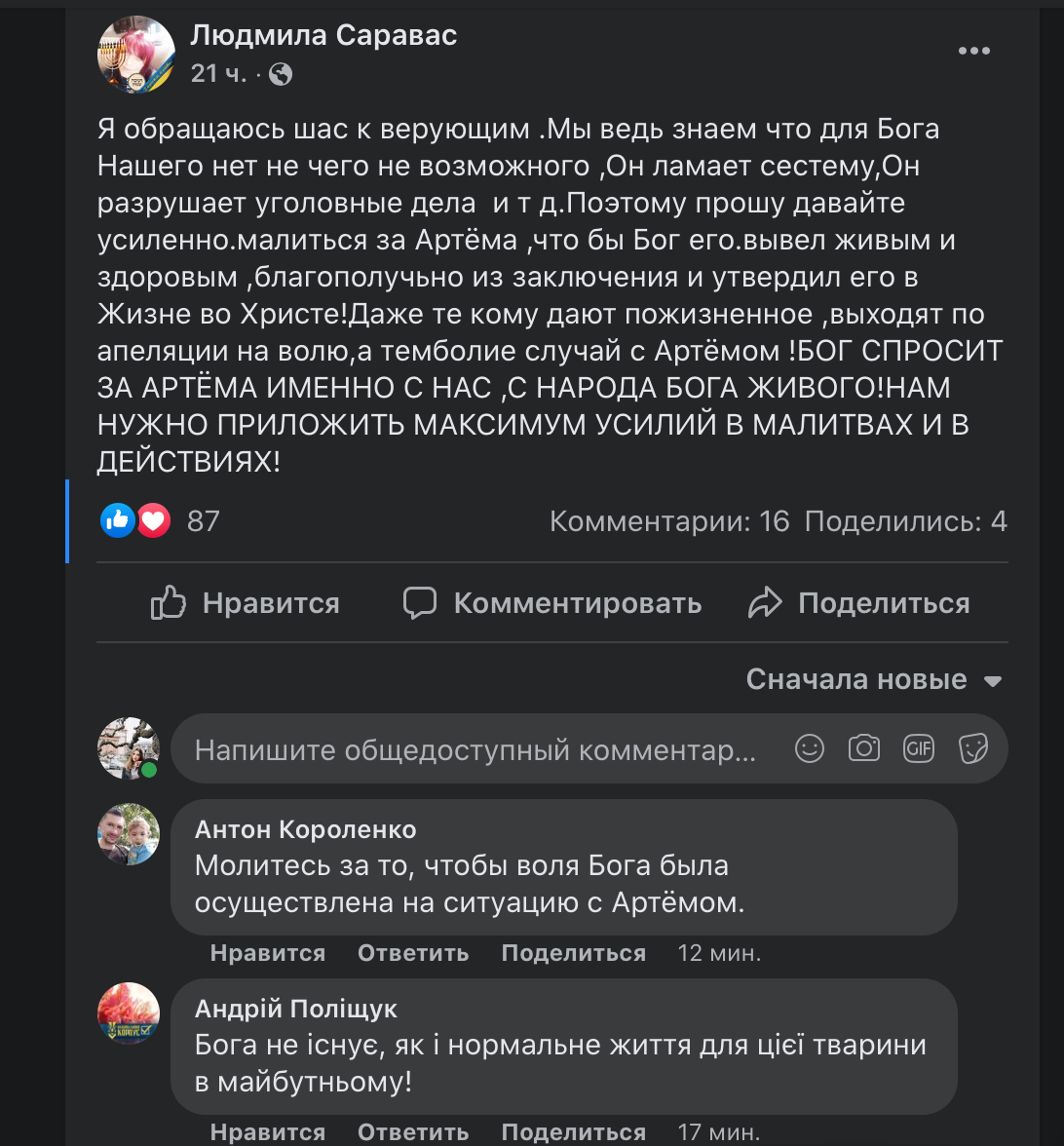
Task: Open Андрій Поліщук's profile name
Action: pyautogui.click(x=296, y=1009)
